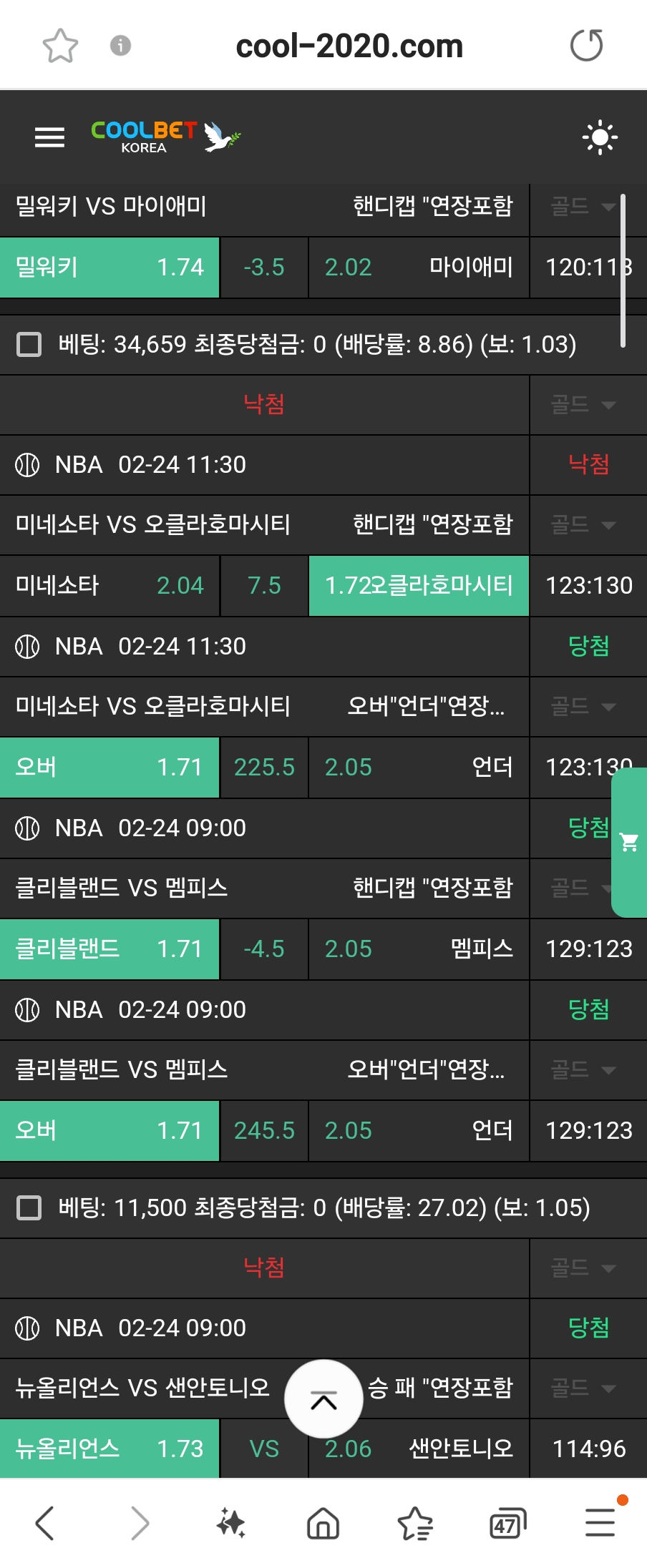View site information
Screen dimensions: 647x1568
coord(120,46)
